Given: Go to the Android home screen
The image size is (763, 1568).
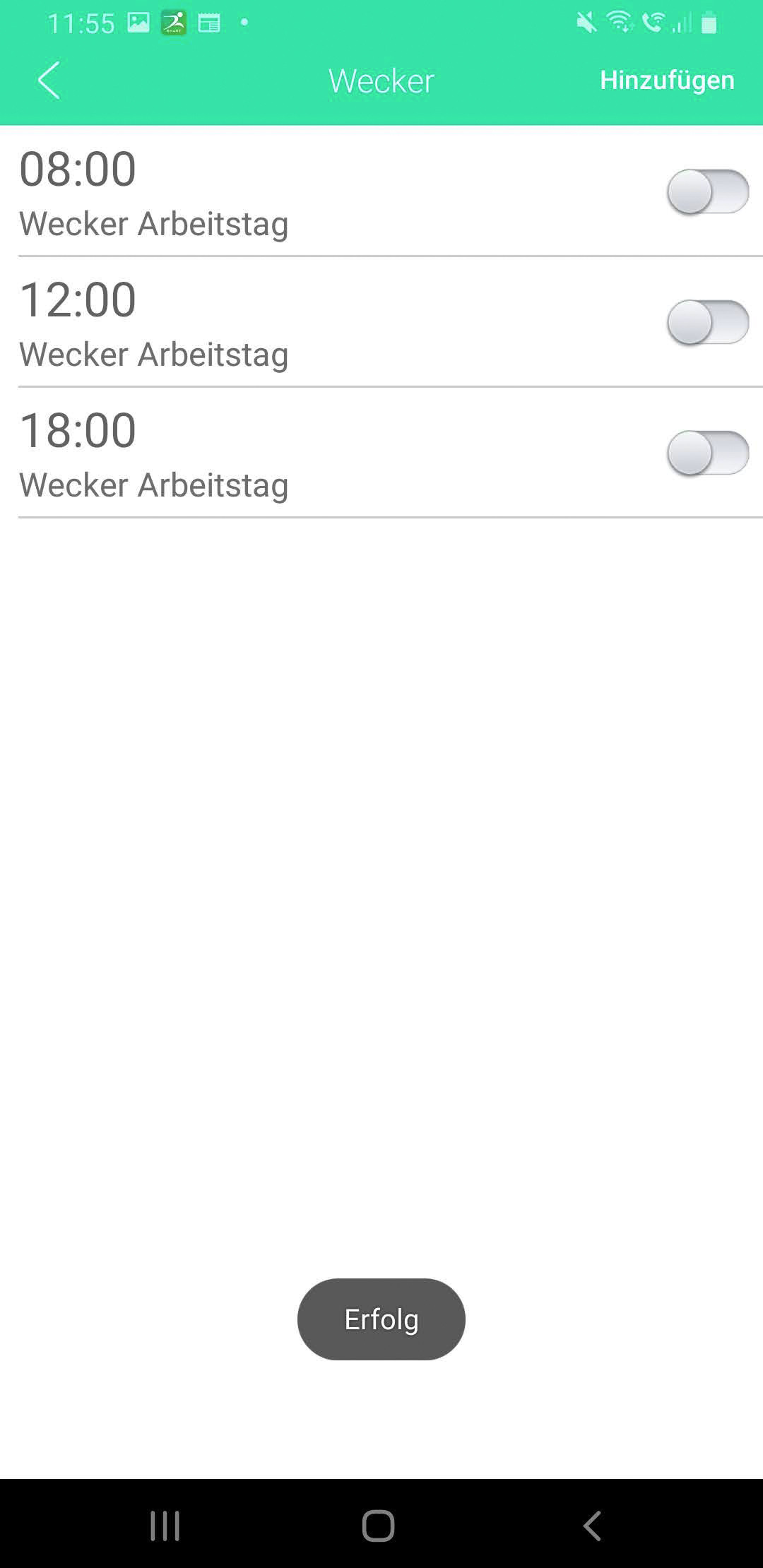Looking at the screenshot, I should [x=379, y=1526].
